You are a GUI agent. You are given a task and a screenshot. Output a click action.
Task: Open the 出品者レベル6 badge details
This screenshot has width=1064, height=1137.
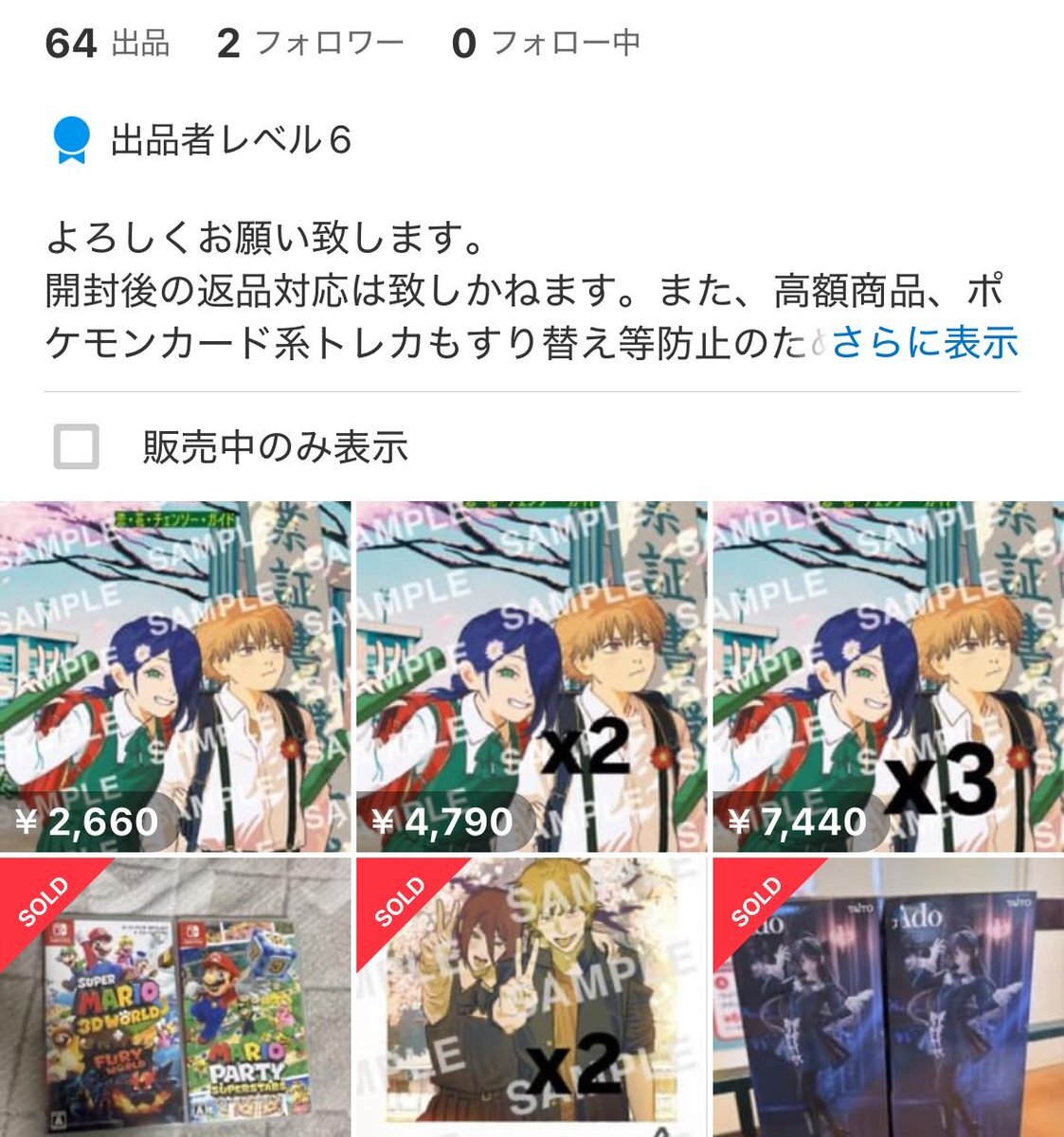click(x=201, y=141)
